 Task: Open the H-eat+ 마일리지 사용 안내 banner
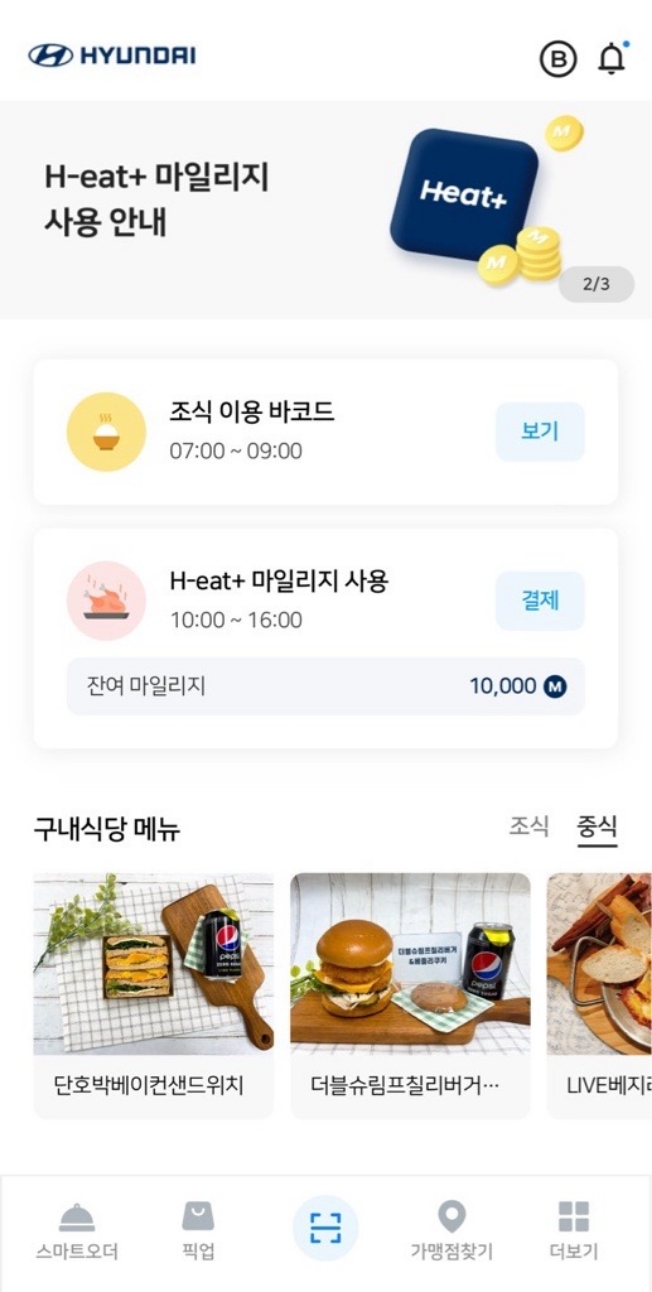(325, 209)
